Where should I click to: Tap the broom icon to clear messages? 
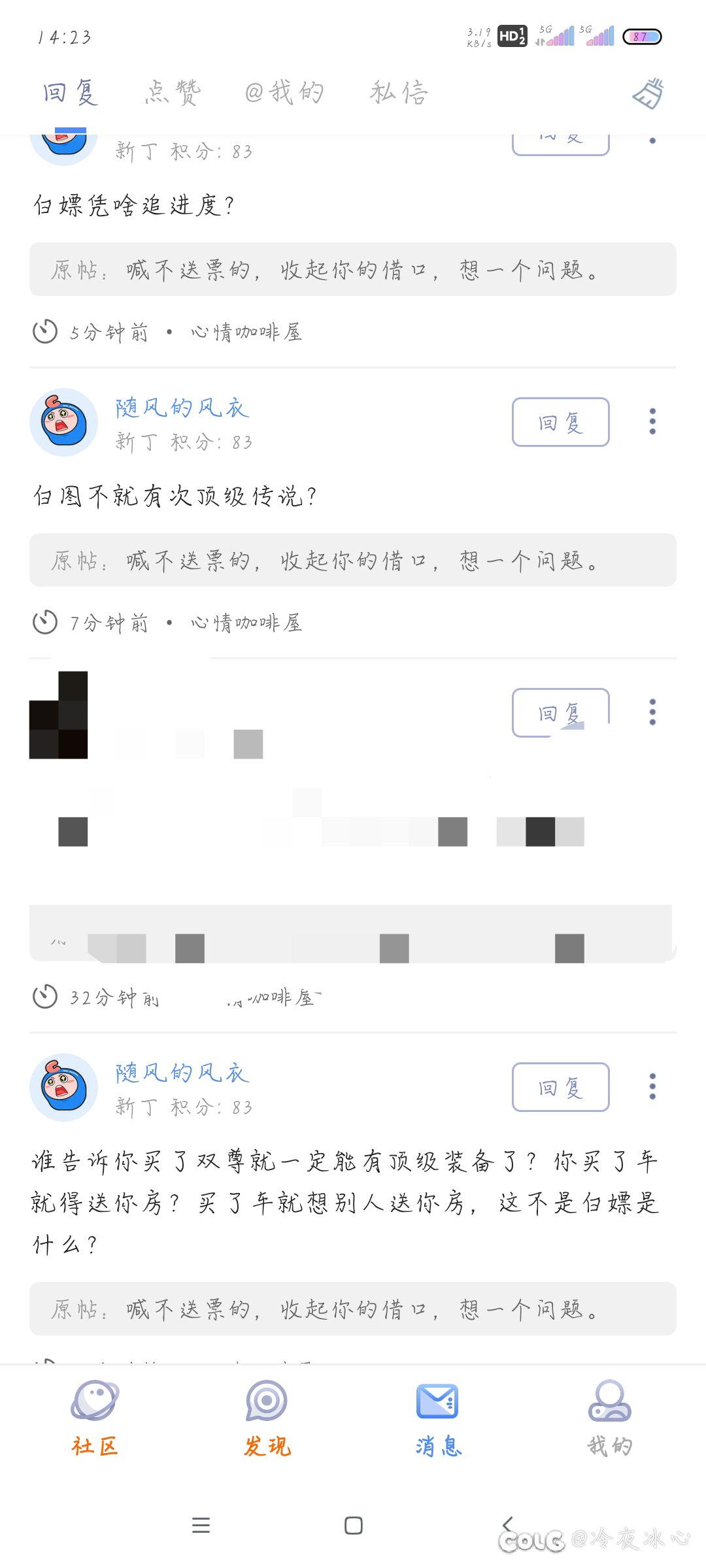648,94
